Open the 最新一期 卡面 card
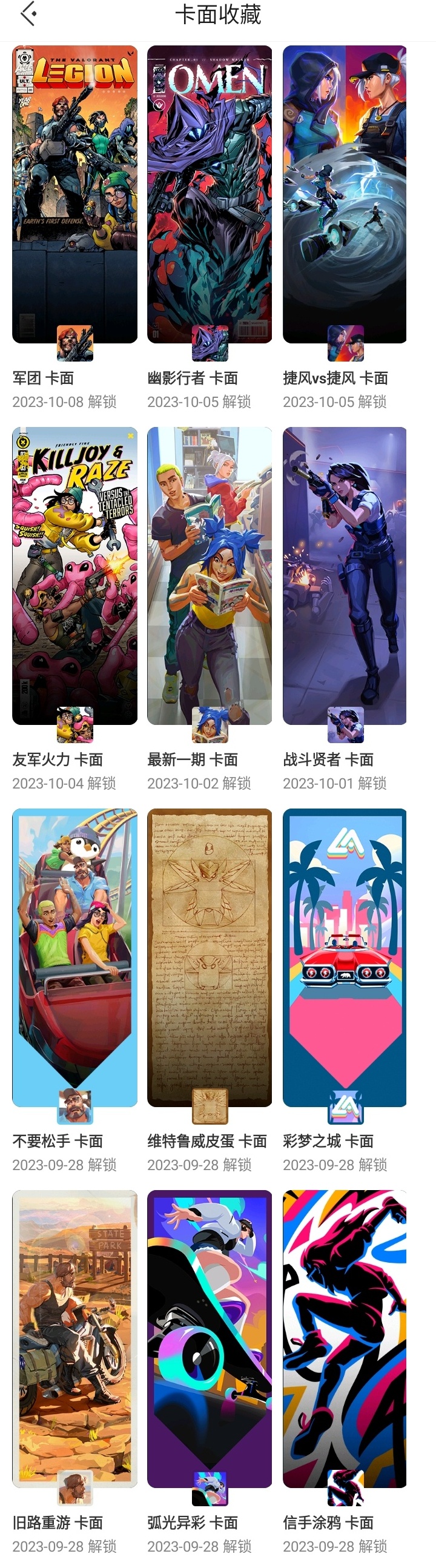Screen dimensions: 436x1568 click(210, 576)
